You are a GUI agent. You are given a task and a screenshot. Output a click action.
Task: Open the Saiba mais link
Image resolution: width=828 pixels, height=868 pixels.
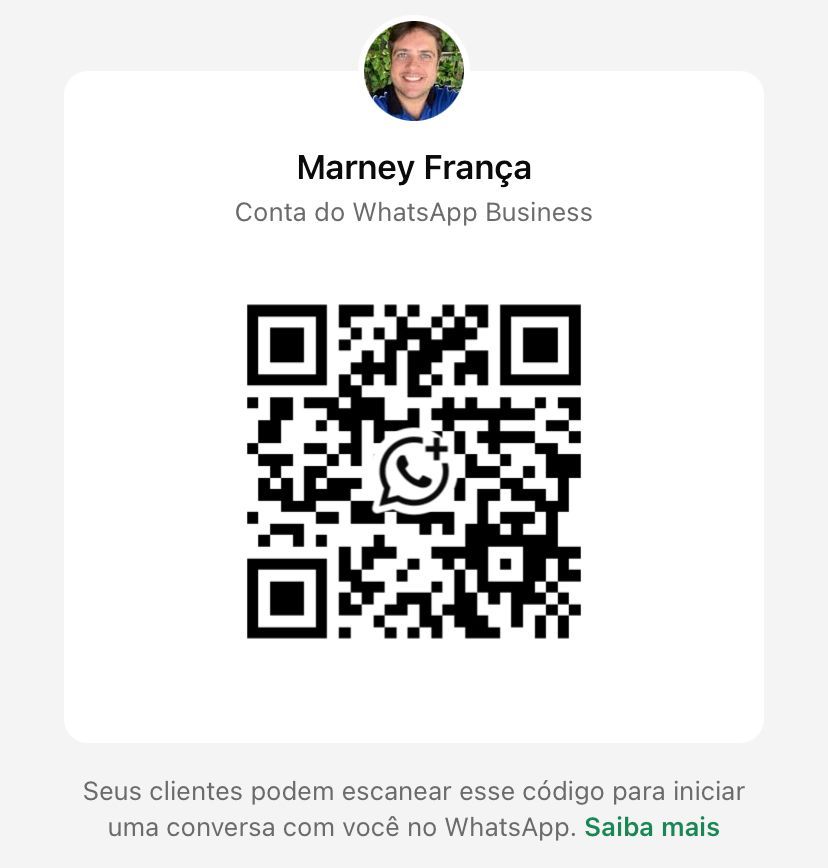[x=651, y=828]
